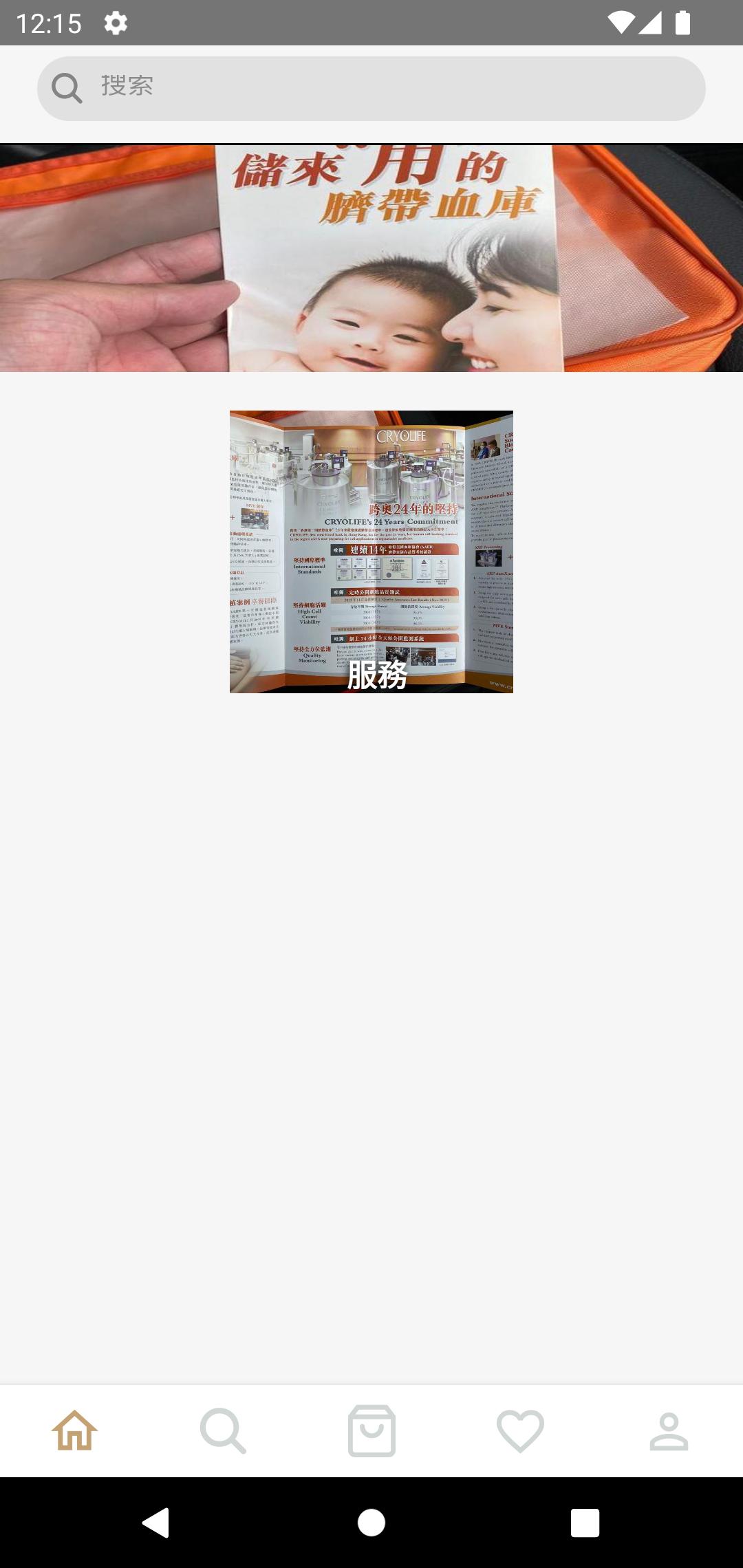Switch to the Home tab
The width and height of the screenshot is (743, 1568).
coord(74,1431)
